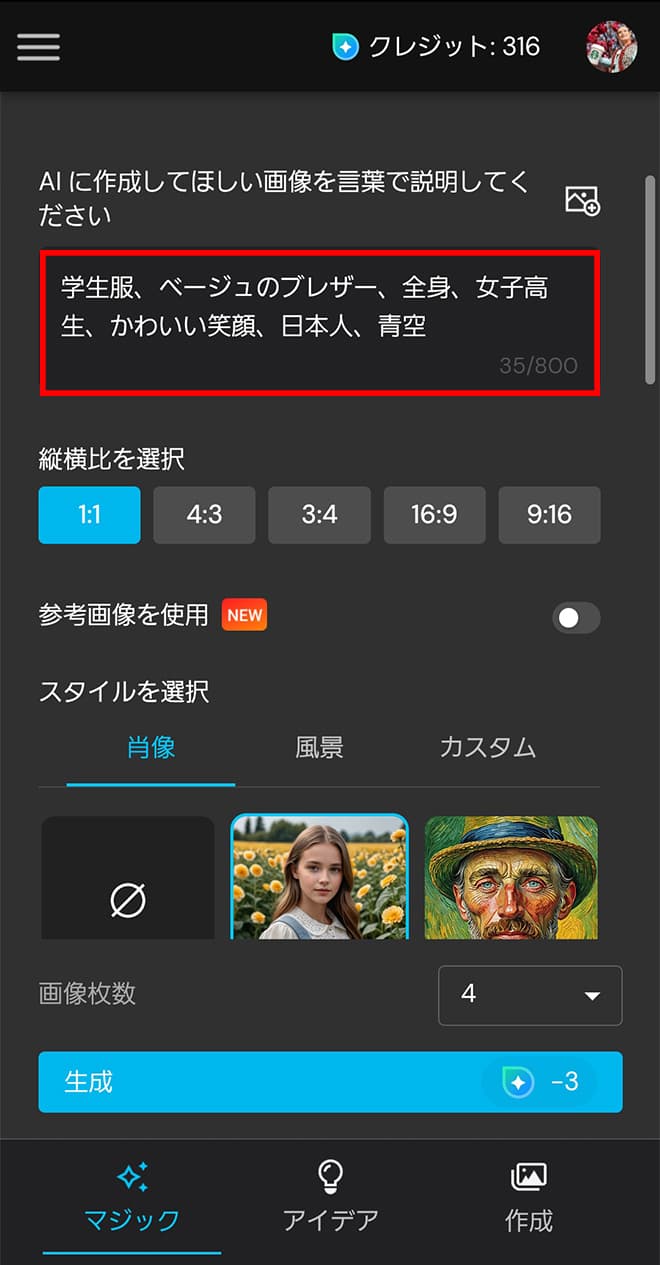Select the 1:1 aspect ratio

tap(89, 515)
